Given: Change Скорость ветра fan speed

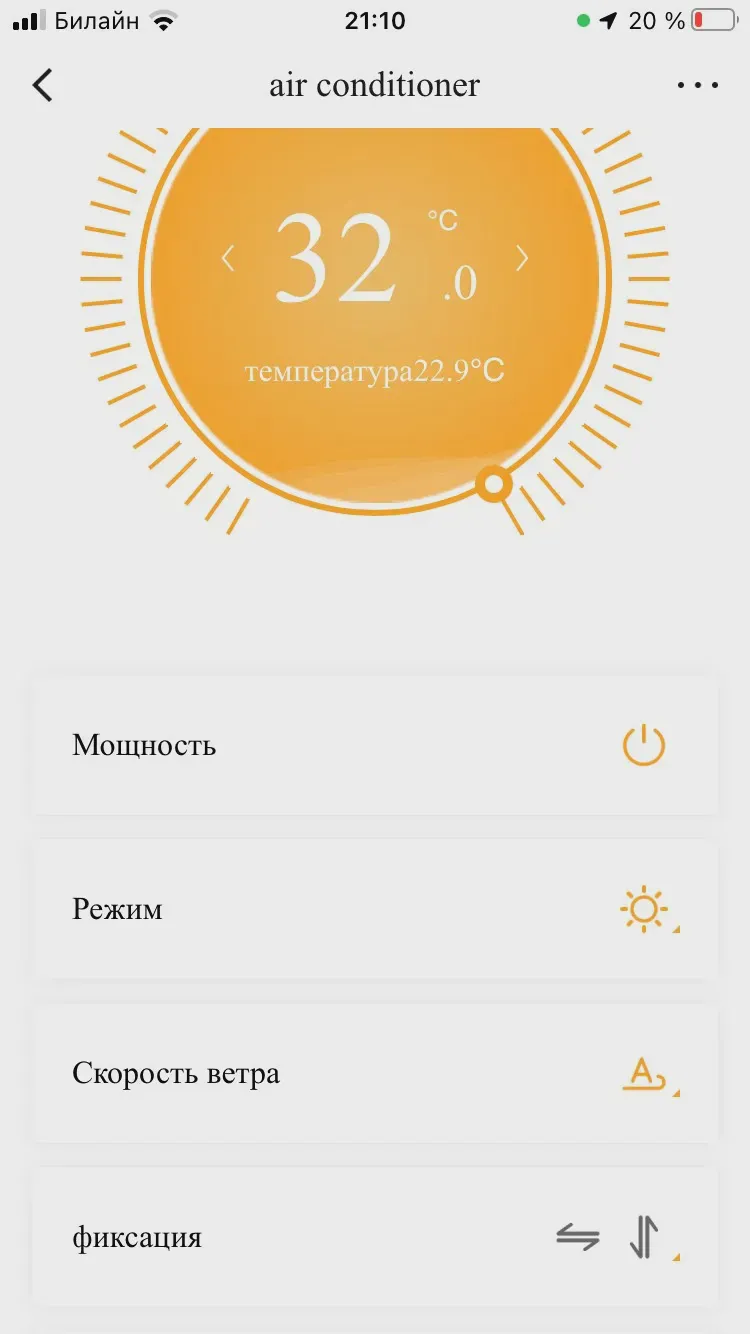Looking at the screenshot, I should point(645,1073).
